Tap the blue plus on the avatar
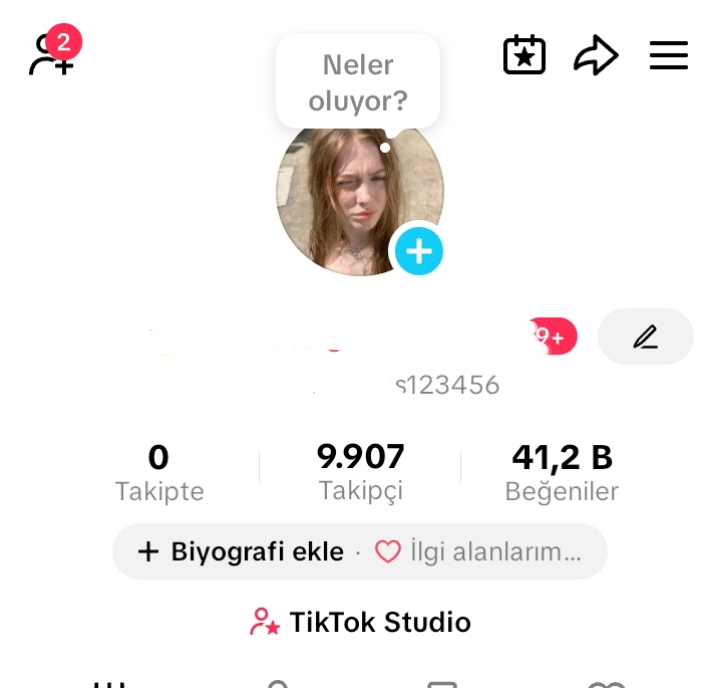 (x=418, y=250)
